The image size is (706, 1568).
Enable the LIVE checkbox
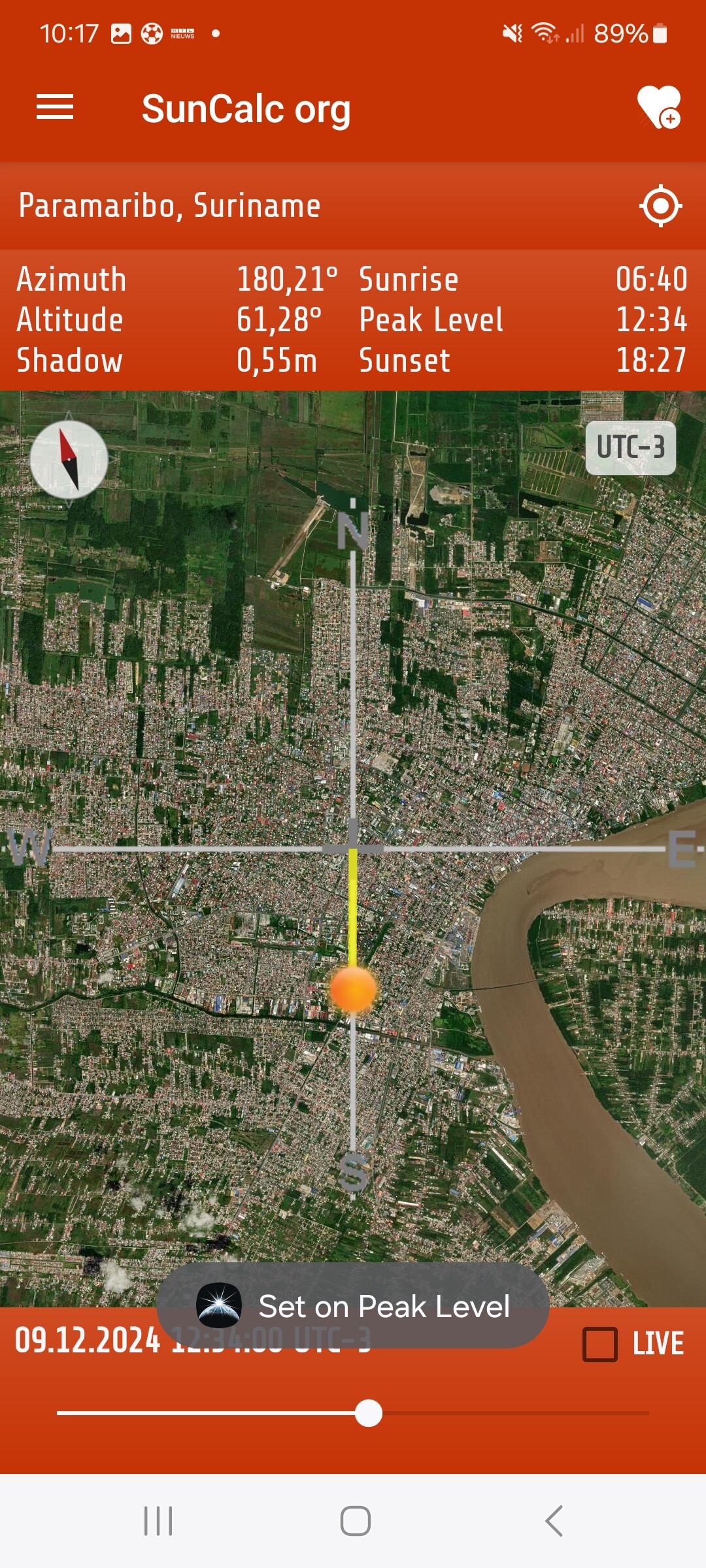click(600, 1345)
